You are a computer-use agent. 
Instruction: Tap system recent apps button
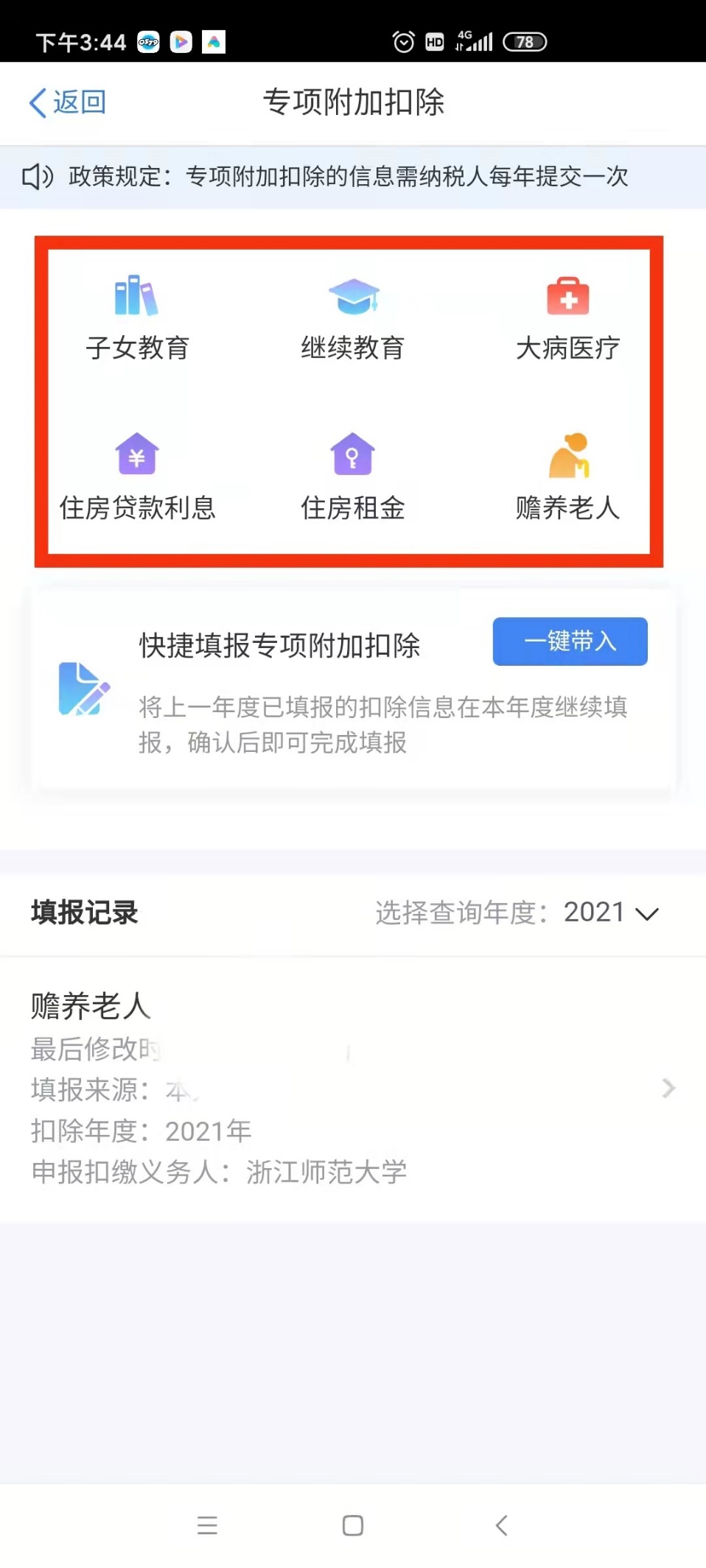[207, 1525]
